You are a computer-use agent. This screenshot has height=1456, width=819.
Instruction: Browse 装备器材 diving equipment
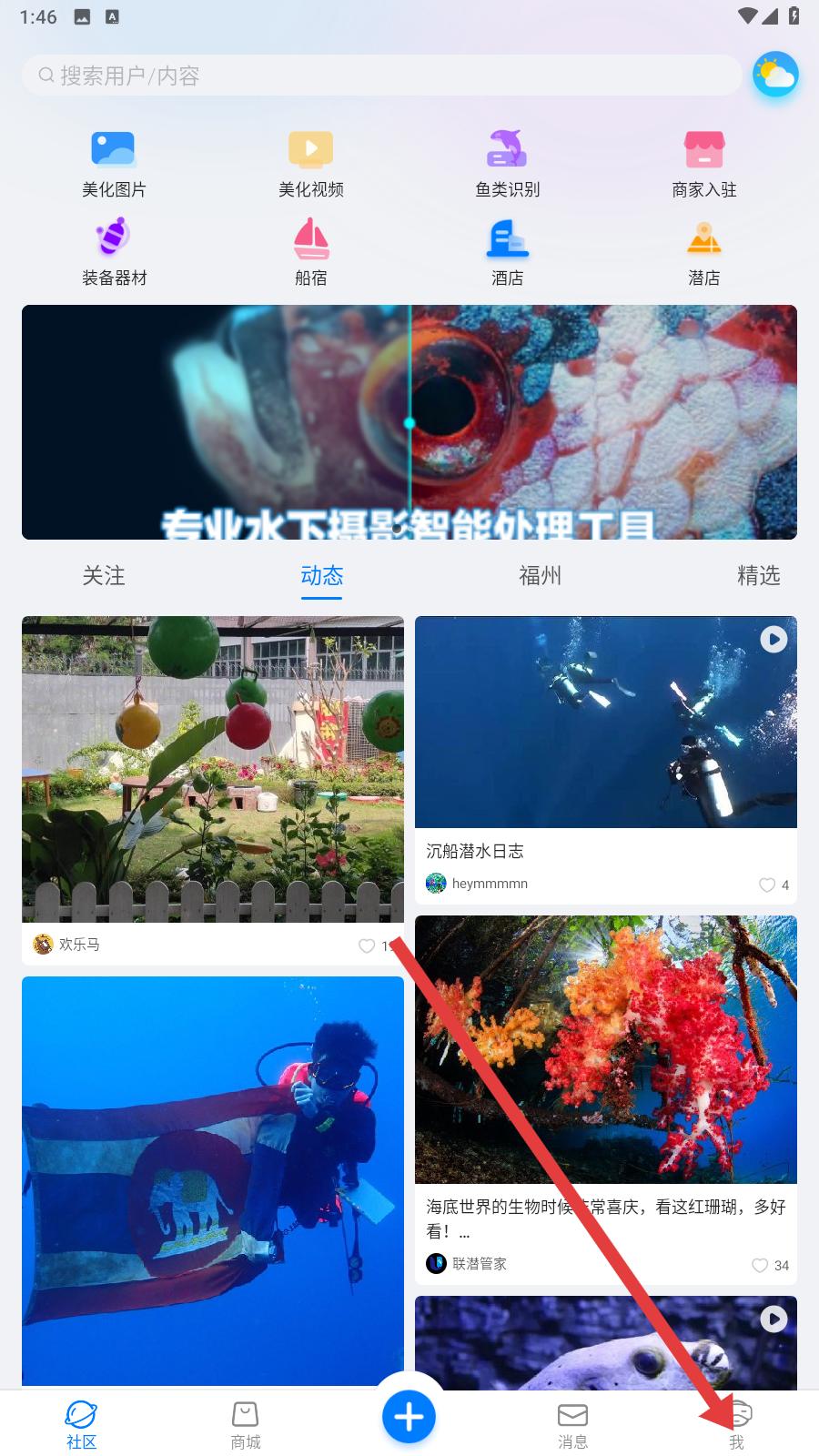pyautogui.click(x=113, y=250)
